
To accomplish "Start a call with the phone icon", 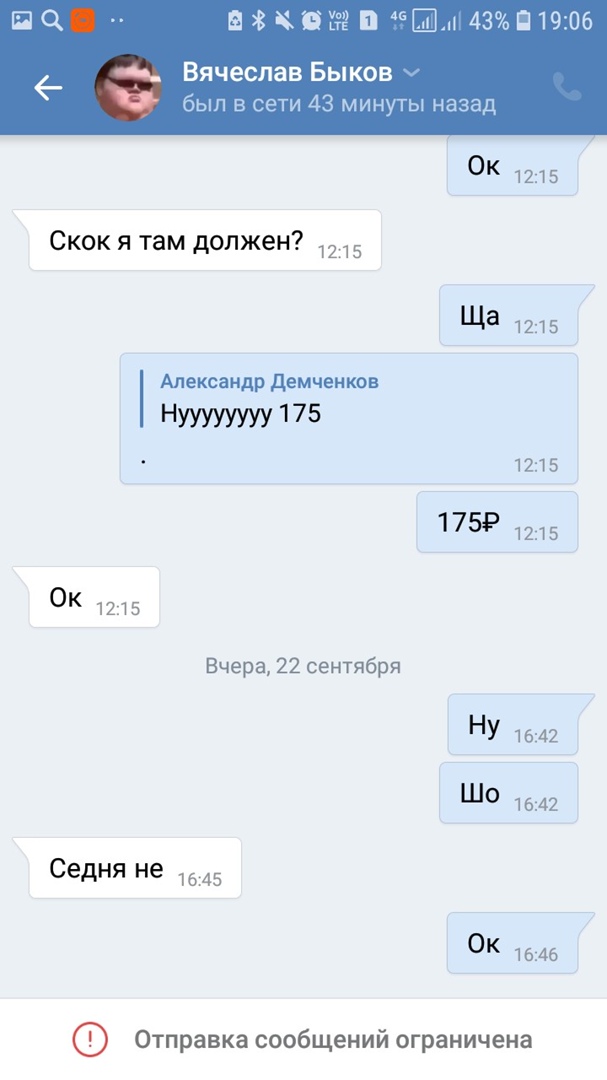I will (x=566, y=88).
